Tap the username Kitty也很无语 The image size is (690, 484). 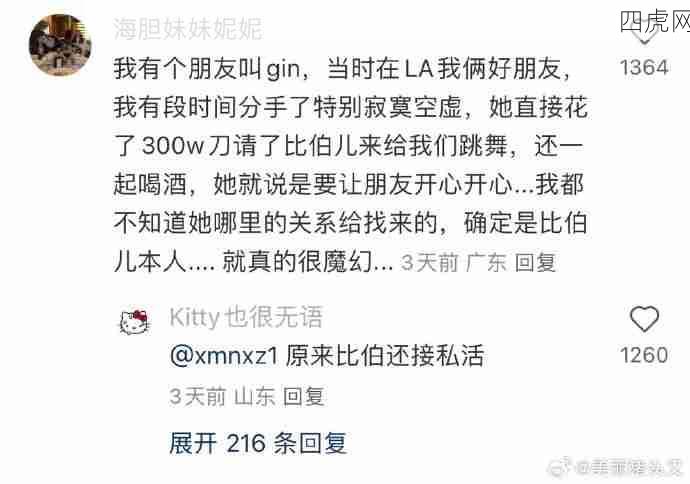246,318
